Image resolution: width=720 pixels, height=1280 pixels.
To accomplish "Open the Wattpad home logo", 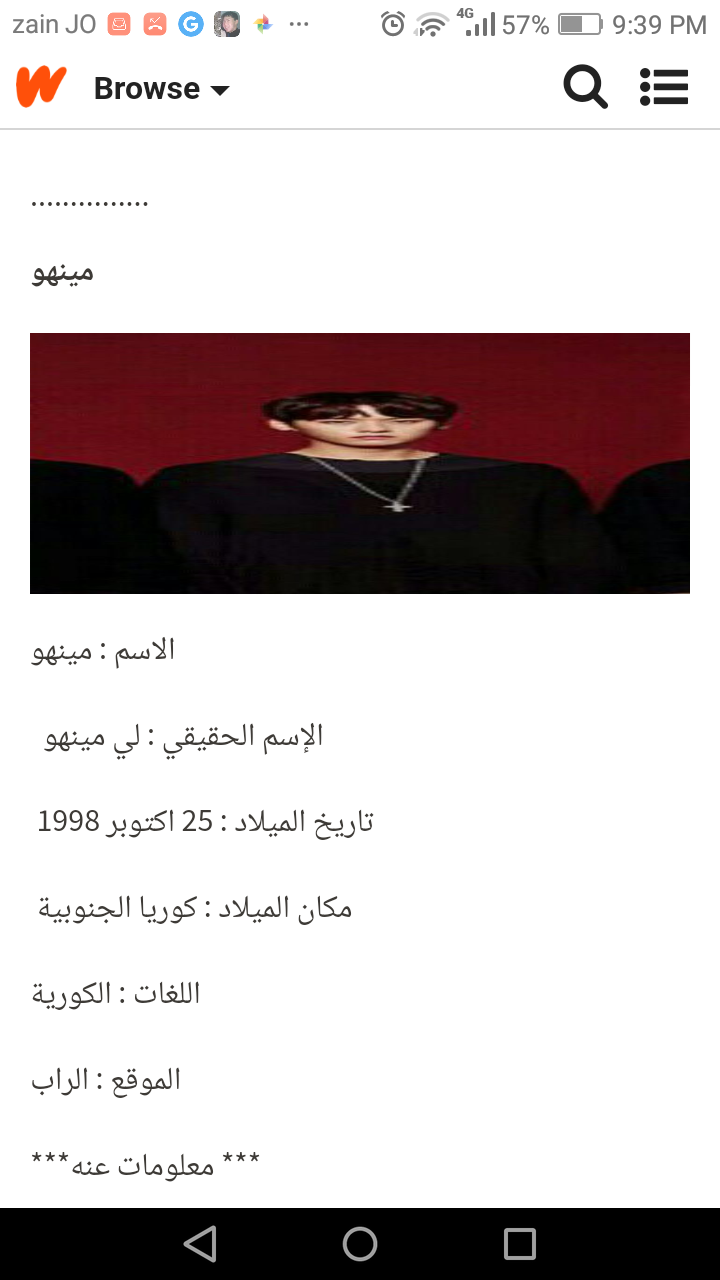I will coord(41,88).
